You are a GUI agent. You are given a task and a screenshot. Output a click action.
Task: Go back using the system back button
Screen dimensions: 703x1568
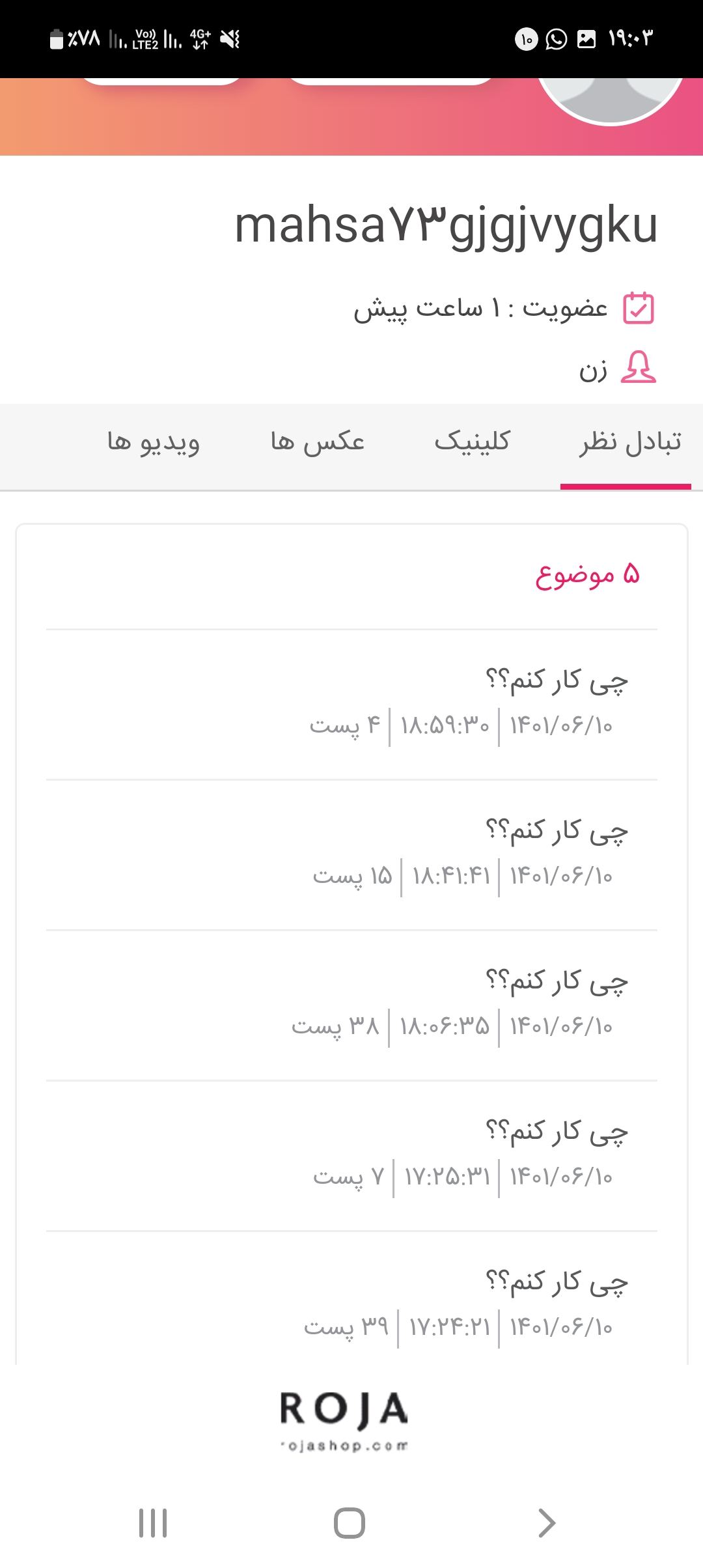(547, 1523)
